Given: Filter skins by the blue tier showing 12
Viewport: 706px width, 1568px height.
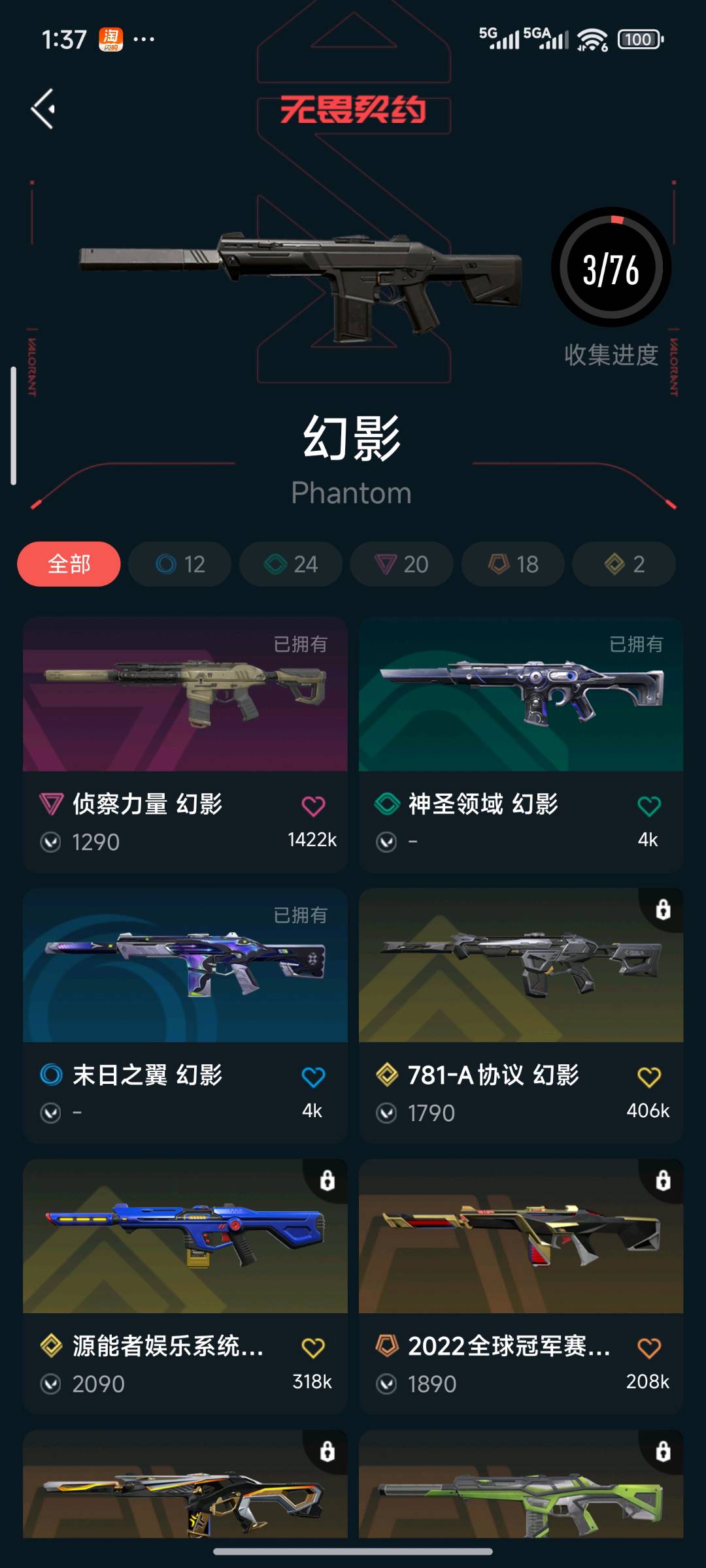Looking at the screenshot, I should coord(180,564).
